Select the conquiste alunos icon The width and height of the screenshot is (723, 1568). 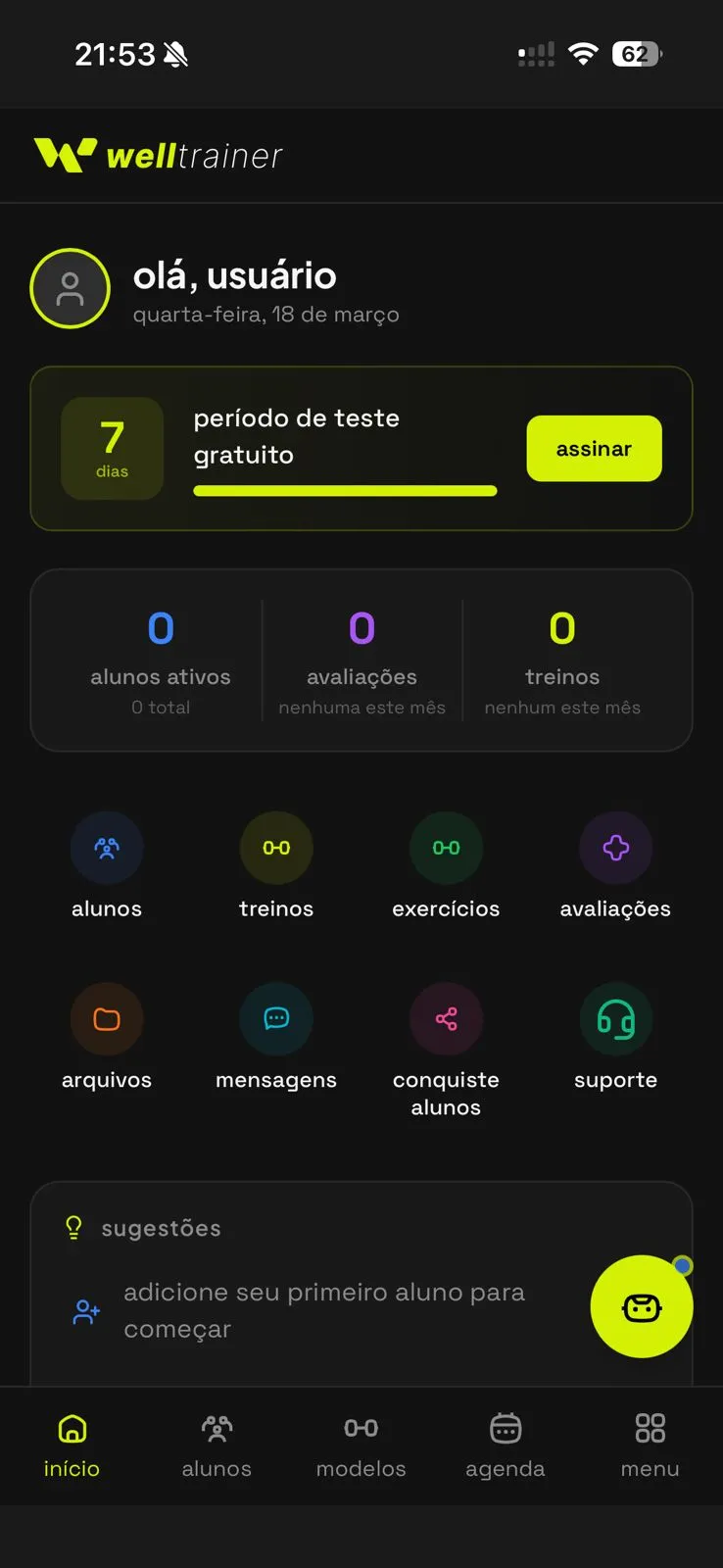click(446, 1019)
